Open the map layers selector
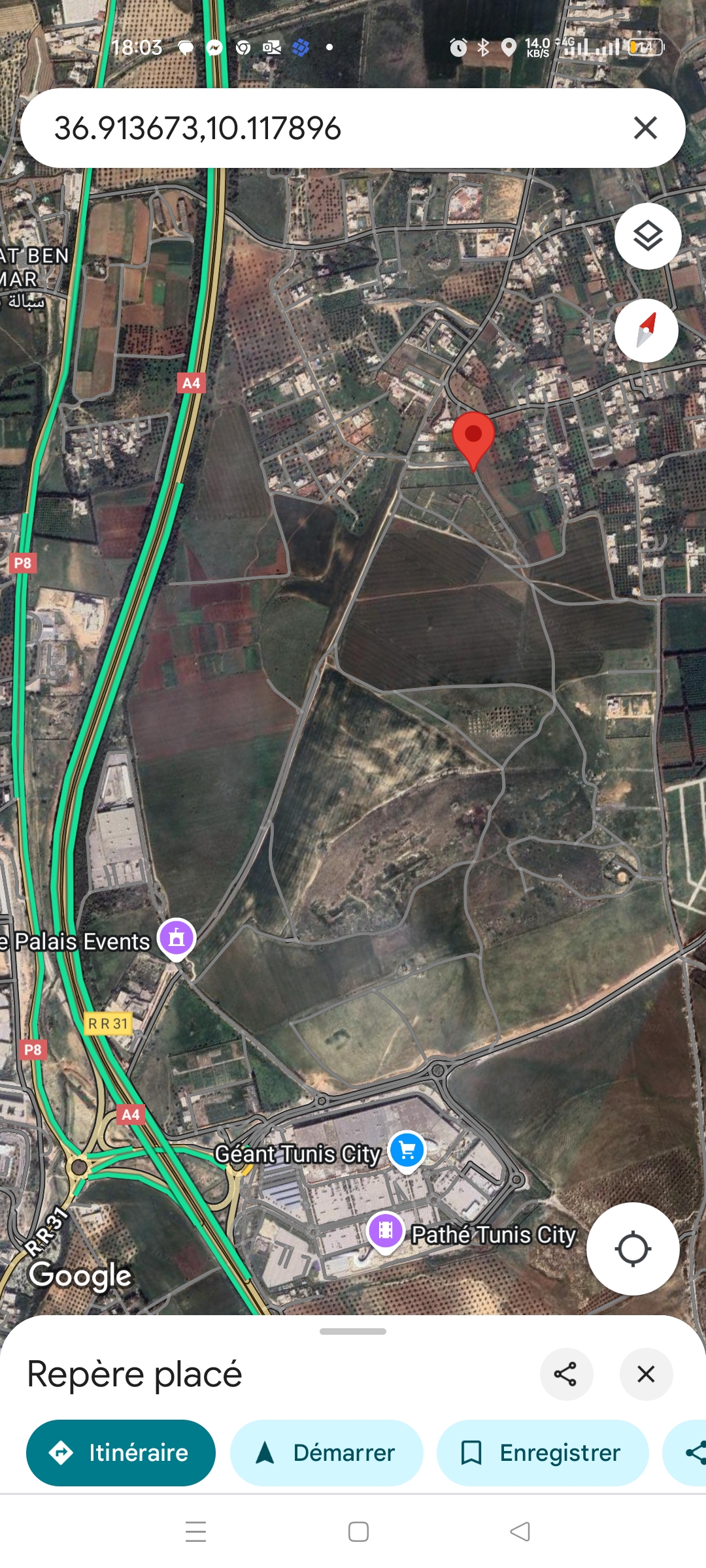 647,237
